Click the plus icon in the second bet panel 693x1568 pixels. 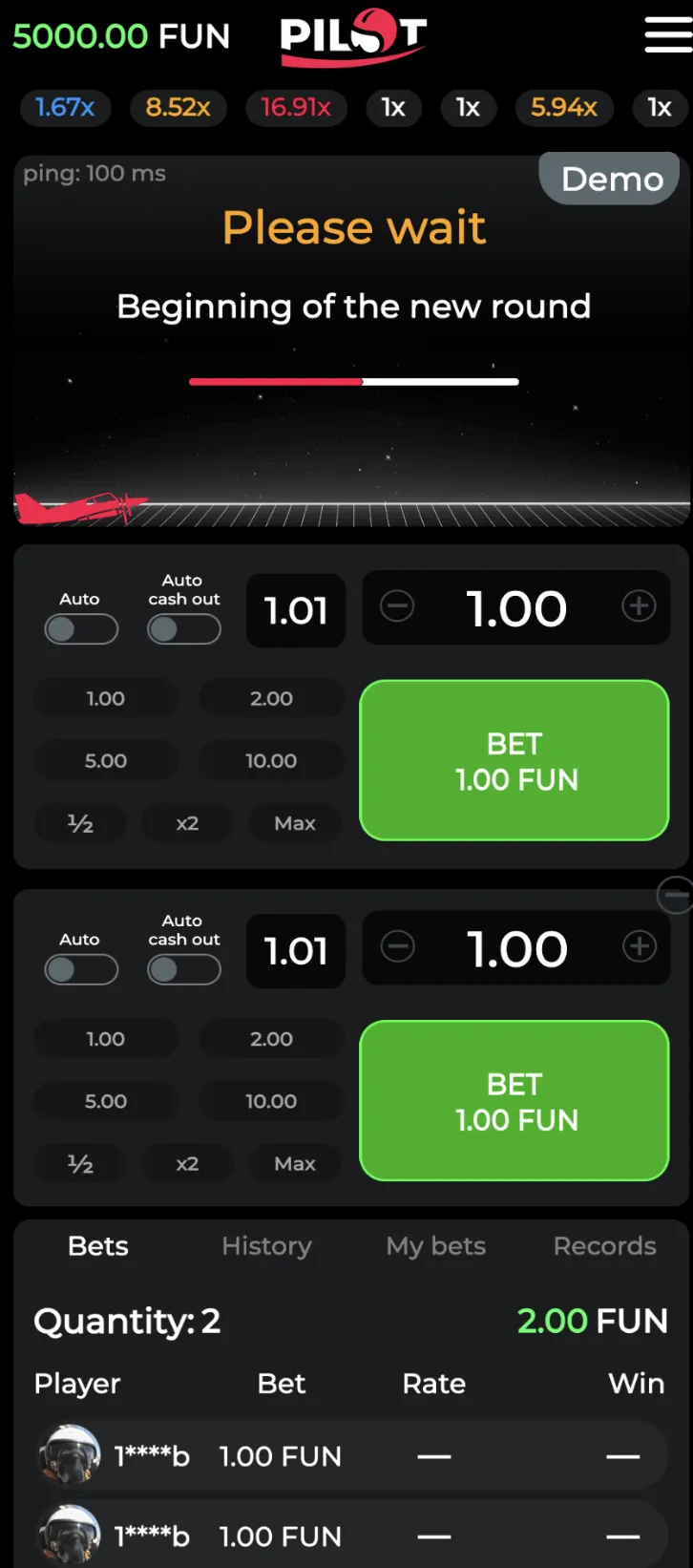point(639,947)
